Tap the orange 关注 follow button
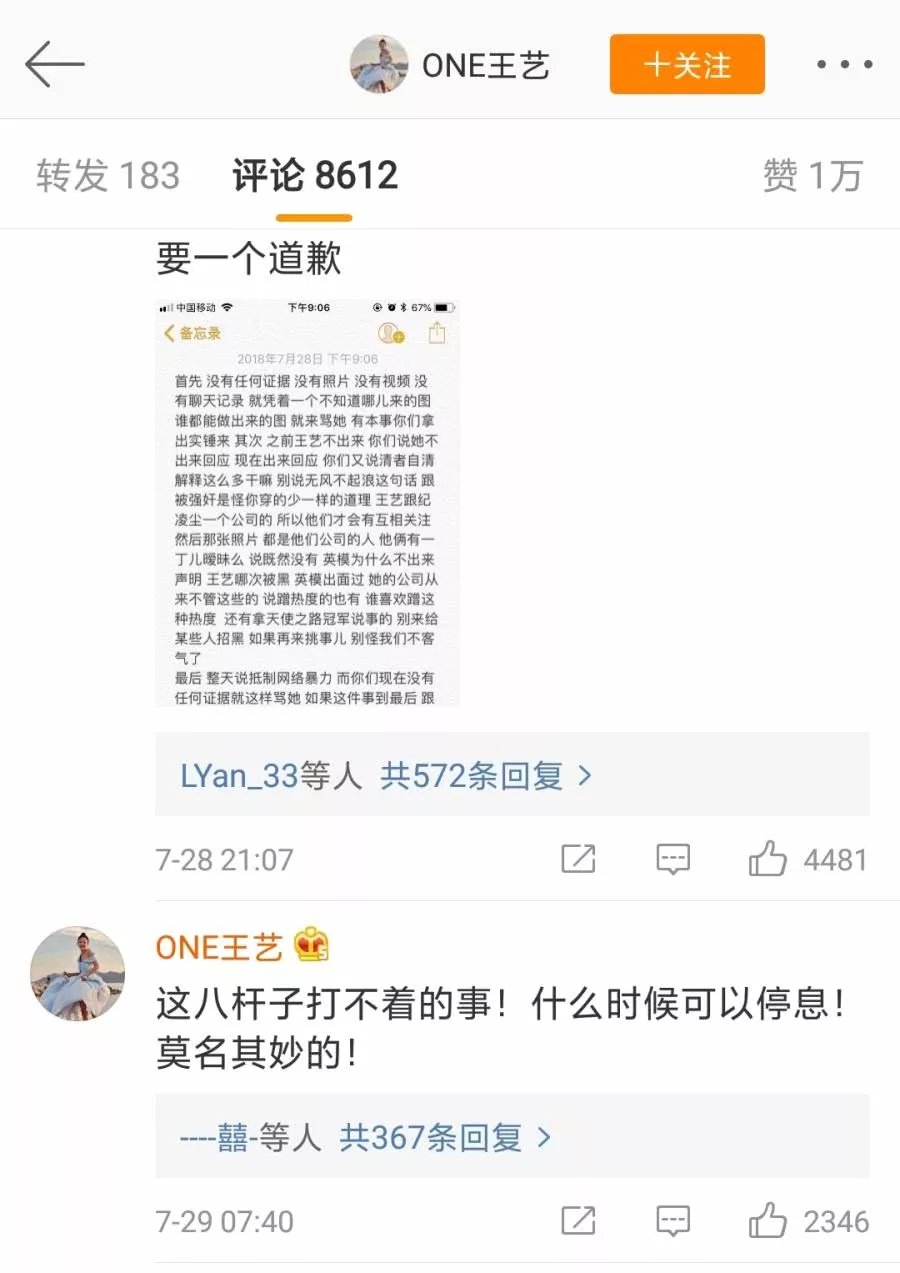 tap(687, 63)
